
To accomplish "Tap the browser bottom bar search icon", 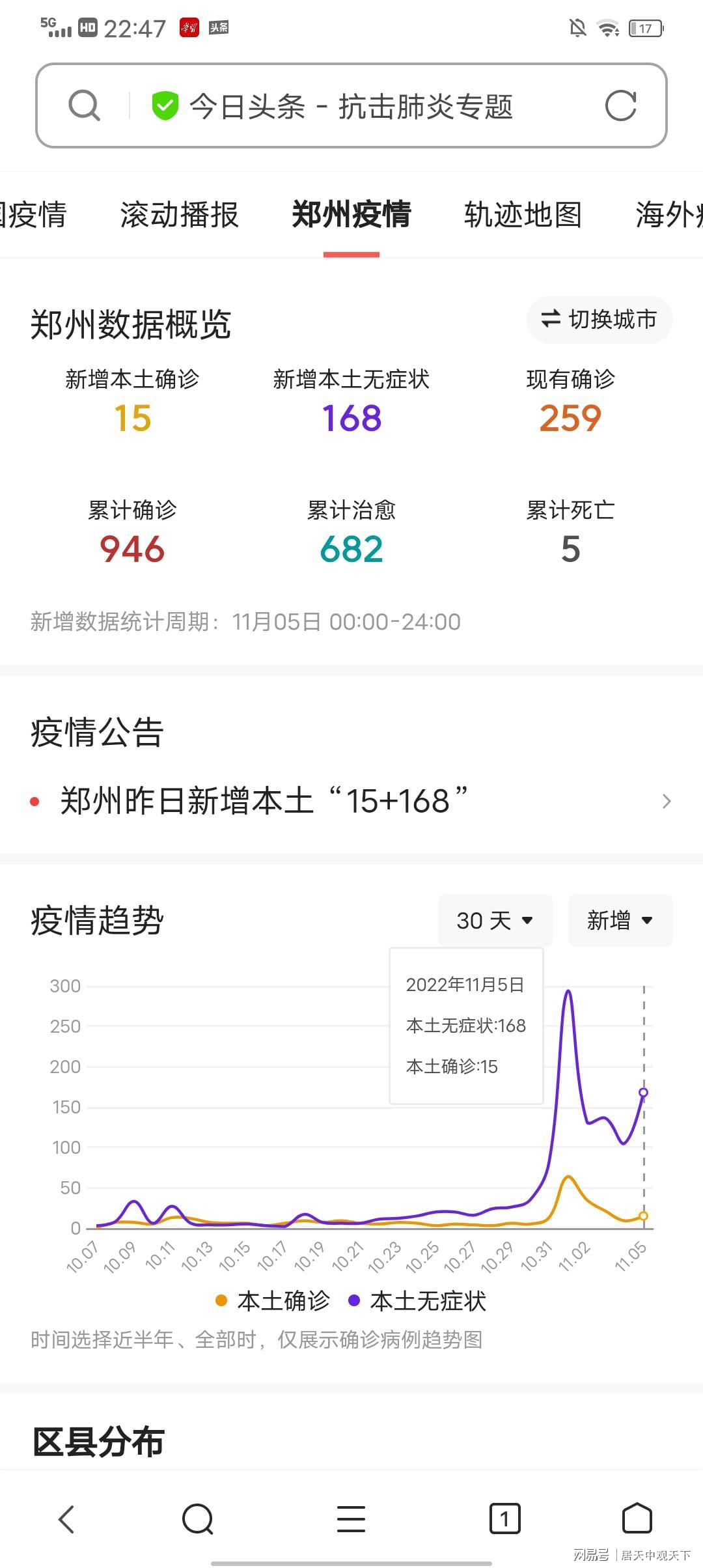I will 198,1519.
